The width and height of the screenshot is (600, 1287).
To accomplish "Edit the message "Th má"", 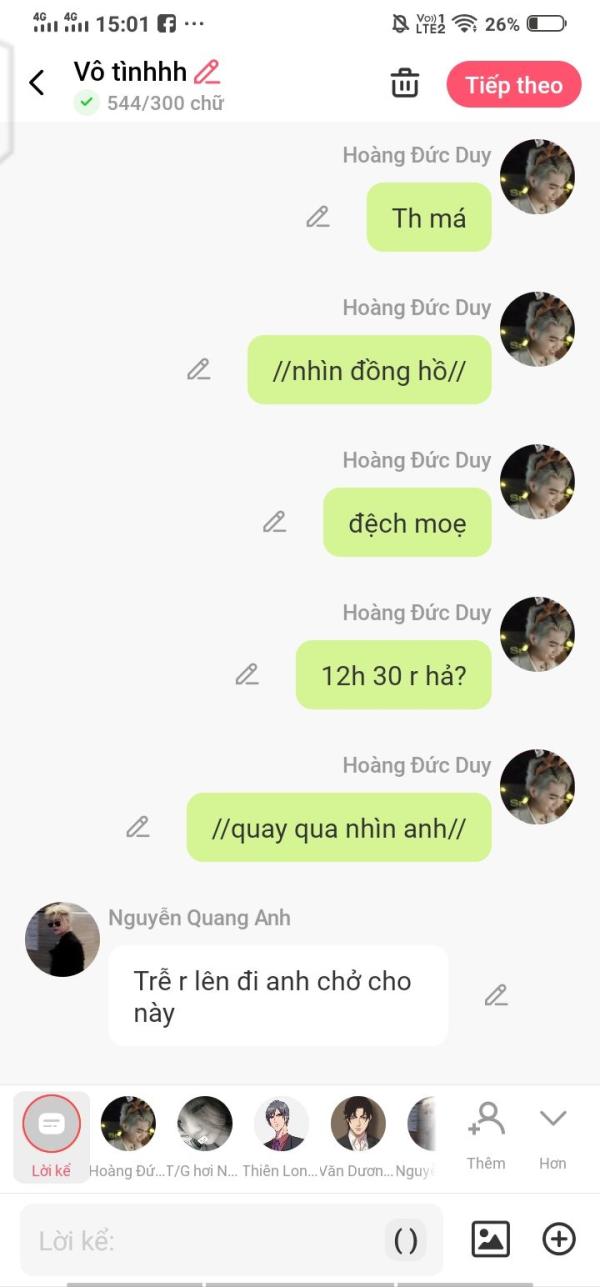I will [318, 217].
